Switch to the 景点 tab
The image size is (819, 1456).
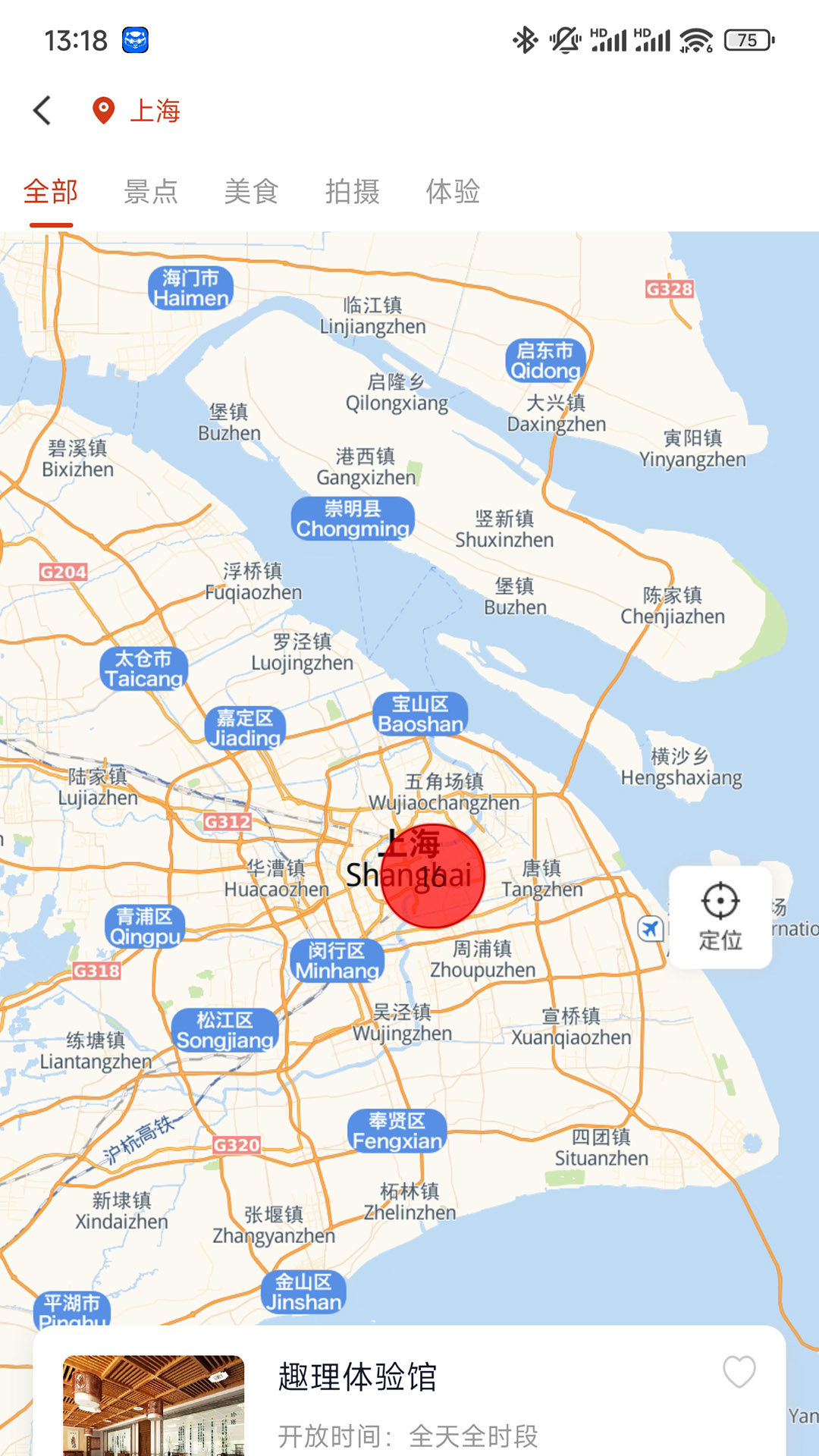152,193
